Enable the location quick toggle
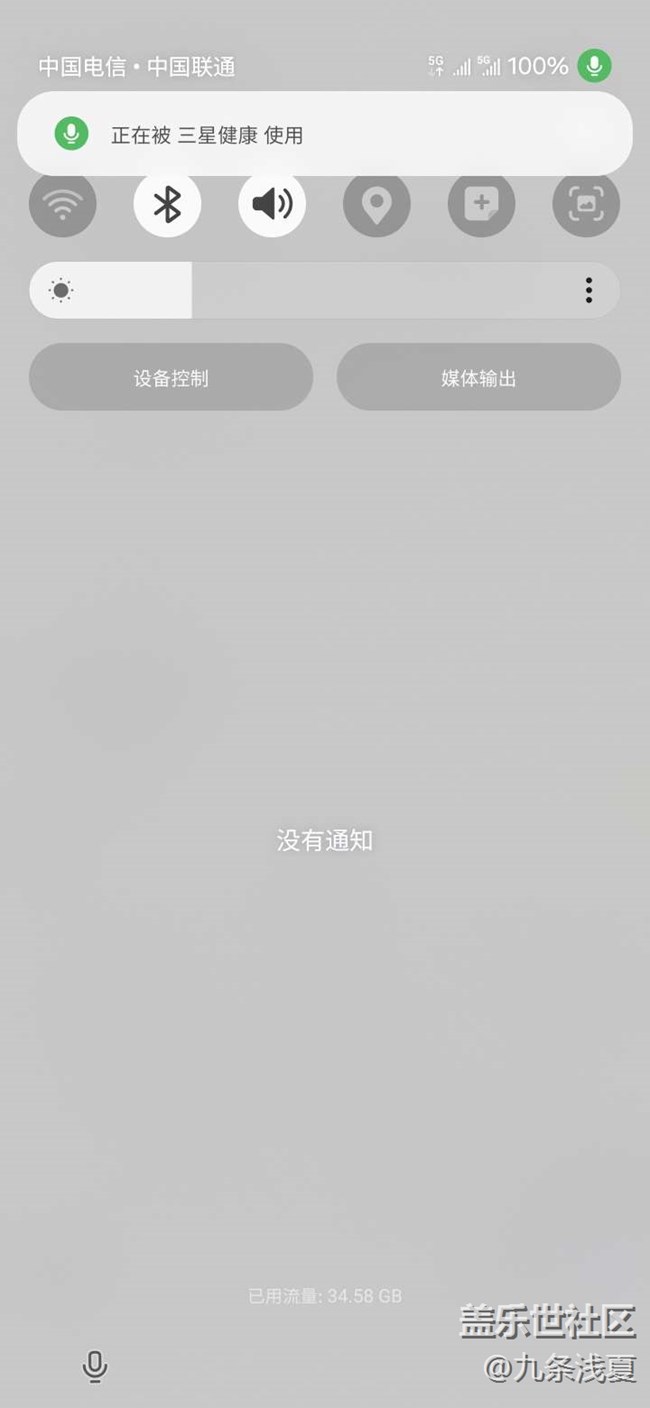 tap(377, 204)
